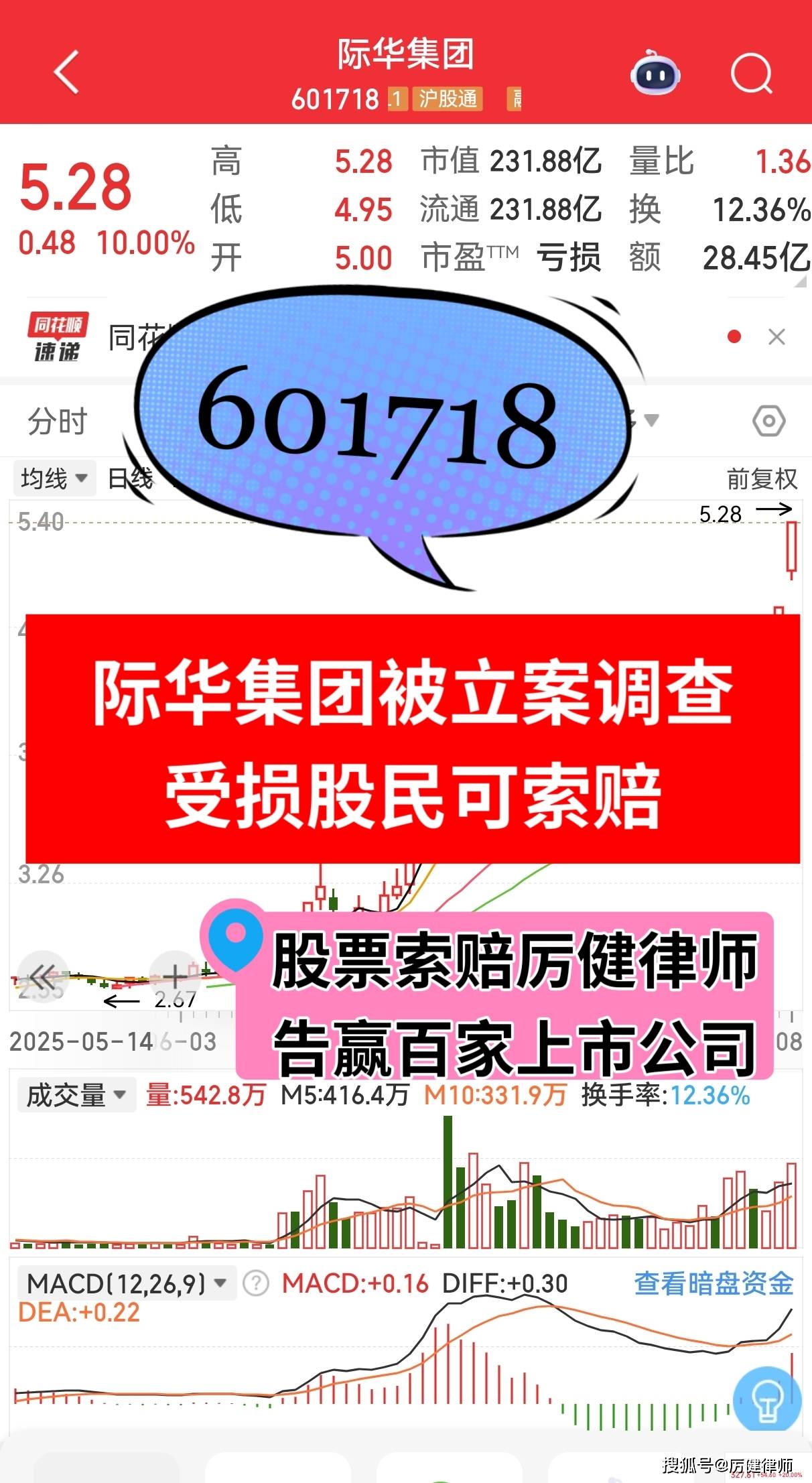Viewport: 812px width, 1483px height.
Task: Tap the robot assistant icon near the top
Action: point(655,76)
